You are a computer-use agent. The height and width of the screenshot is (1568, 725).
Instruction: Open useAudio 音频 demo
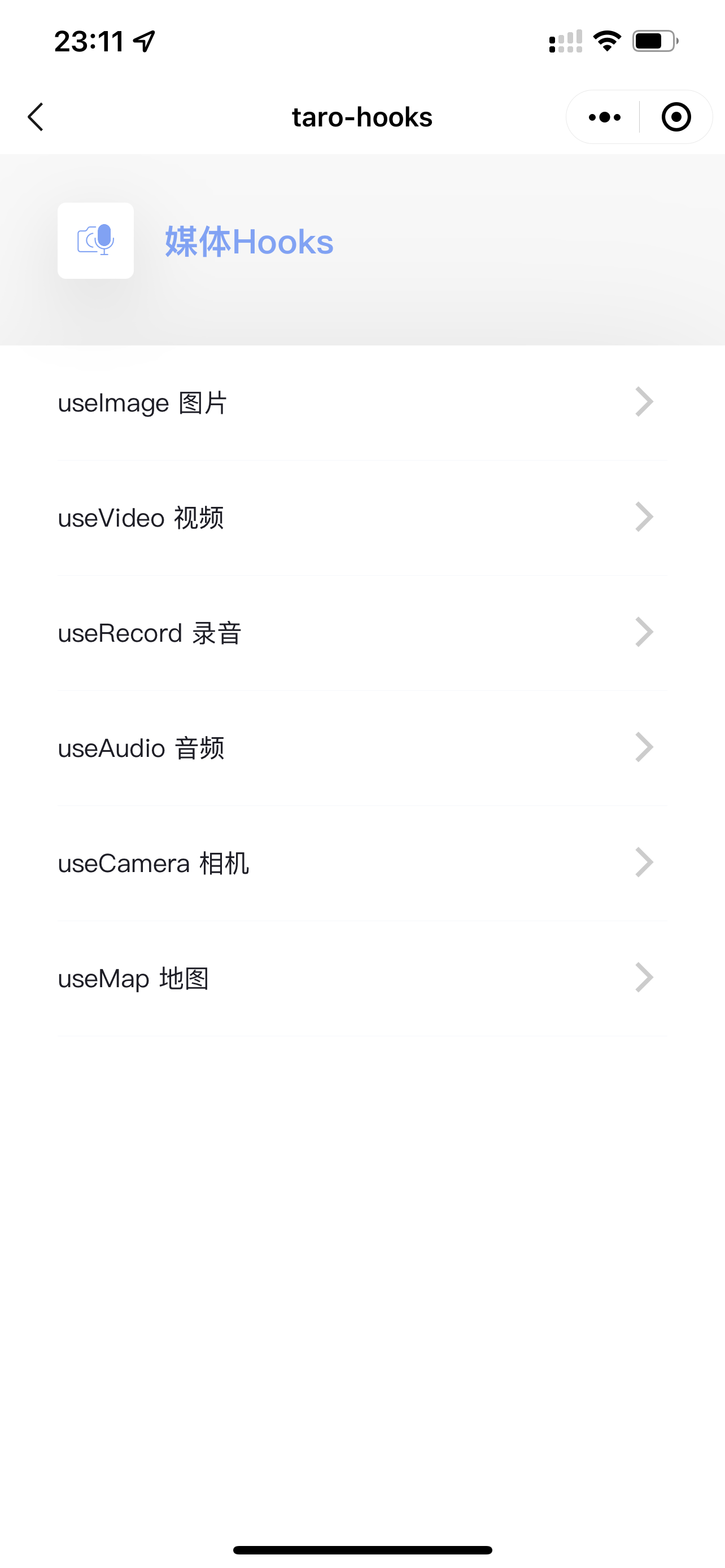(362, 748)
